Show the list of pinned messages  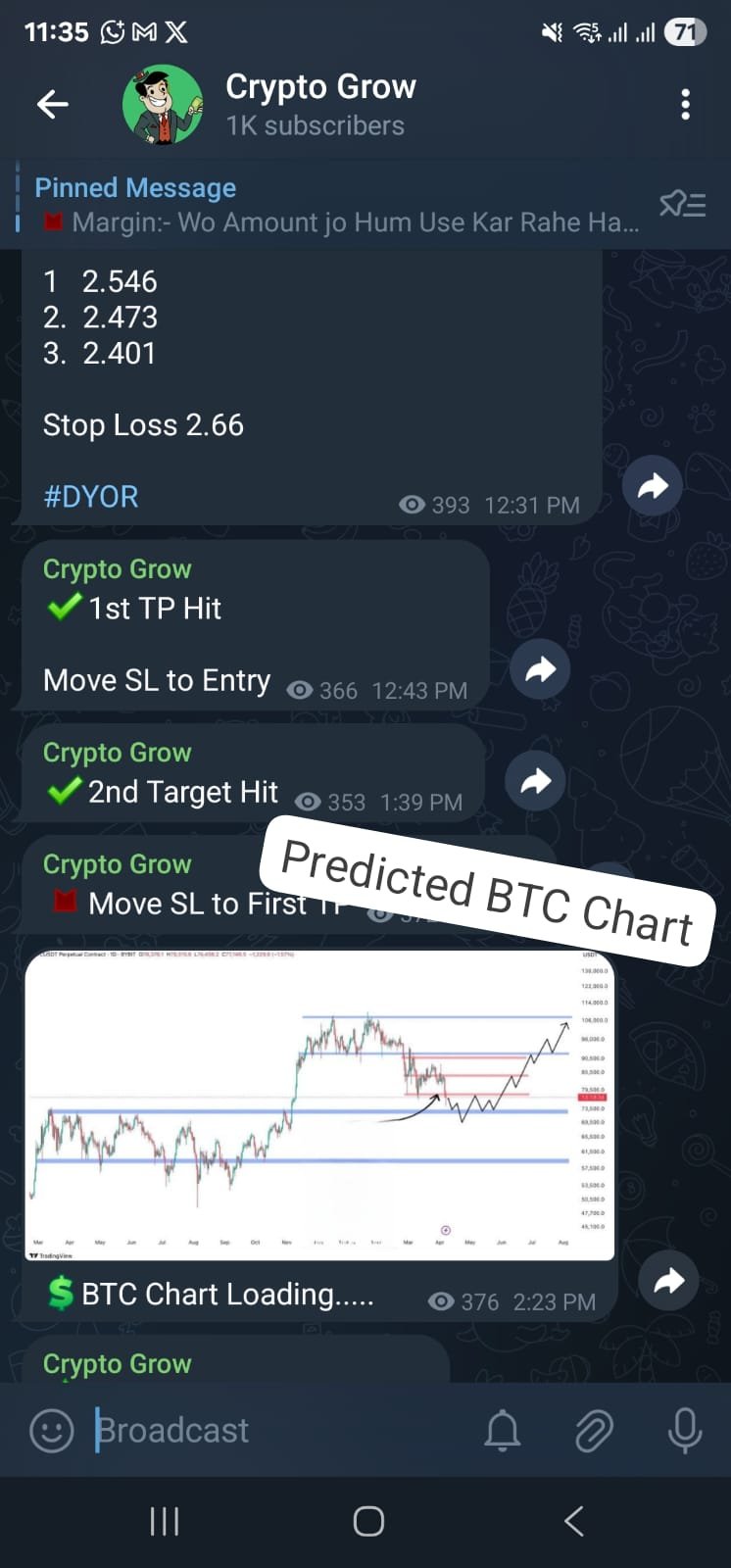[x=683, y=205]
